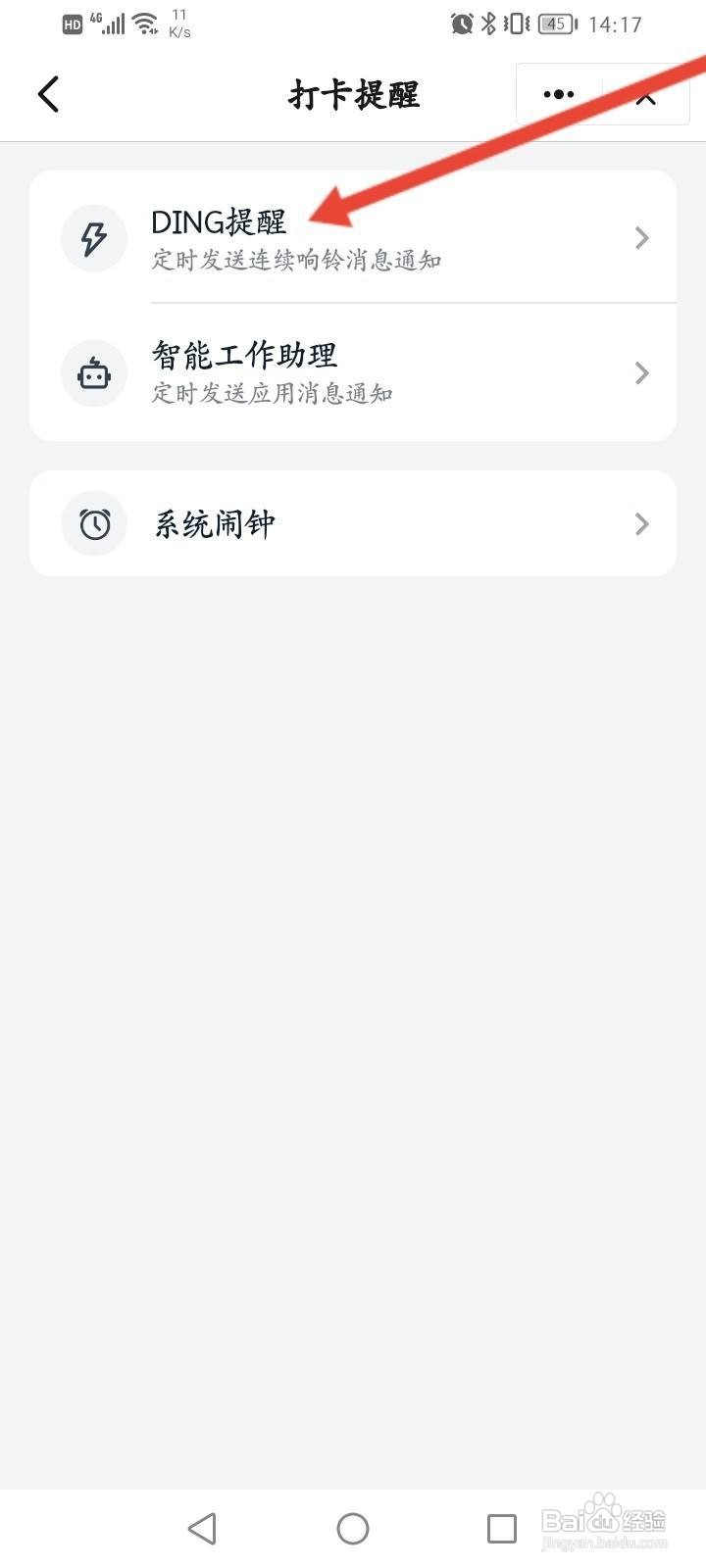This screenshot has height=1568, width=706.
Task: Close the mini program with X
Action: pos(646,95)
